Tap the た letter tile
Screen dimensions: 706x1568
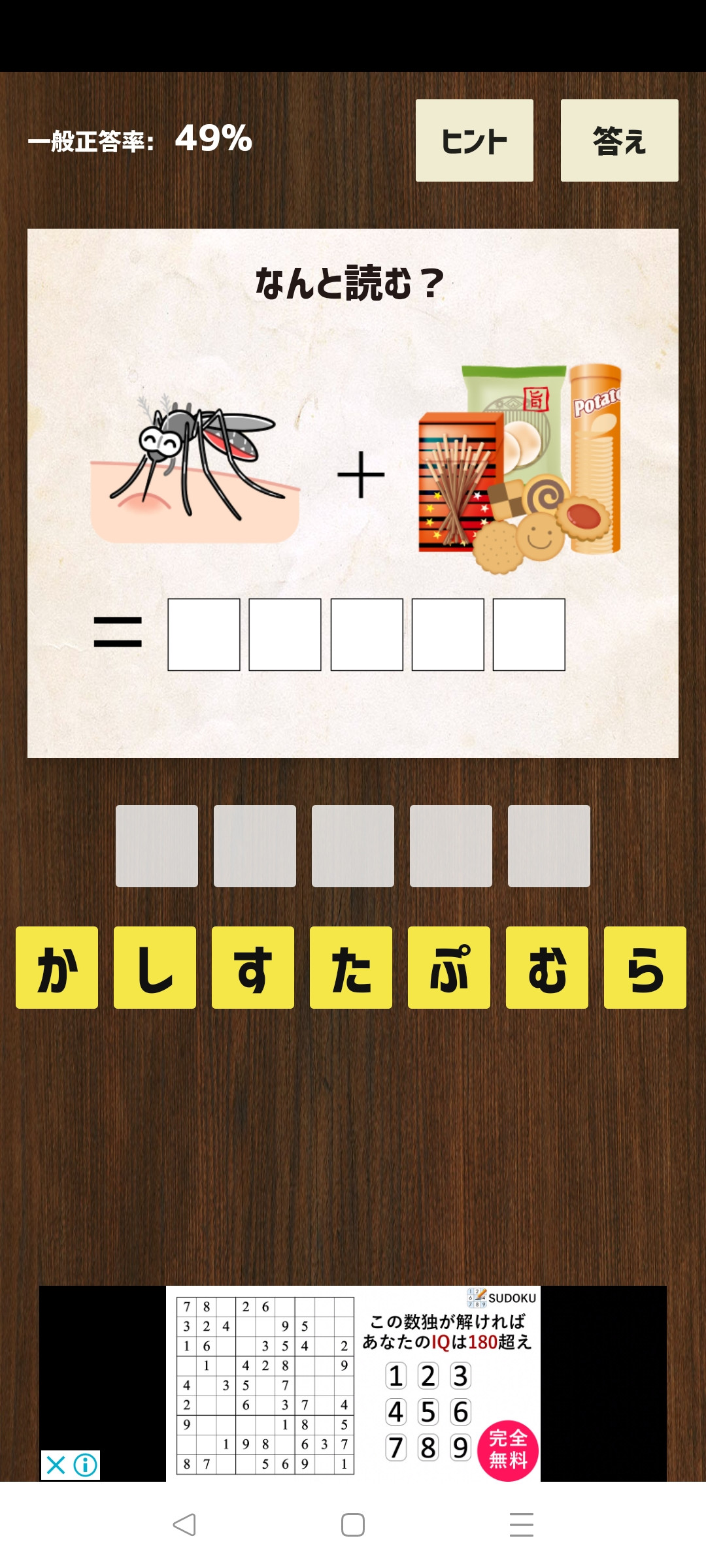(x=351, y=968)
